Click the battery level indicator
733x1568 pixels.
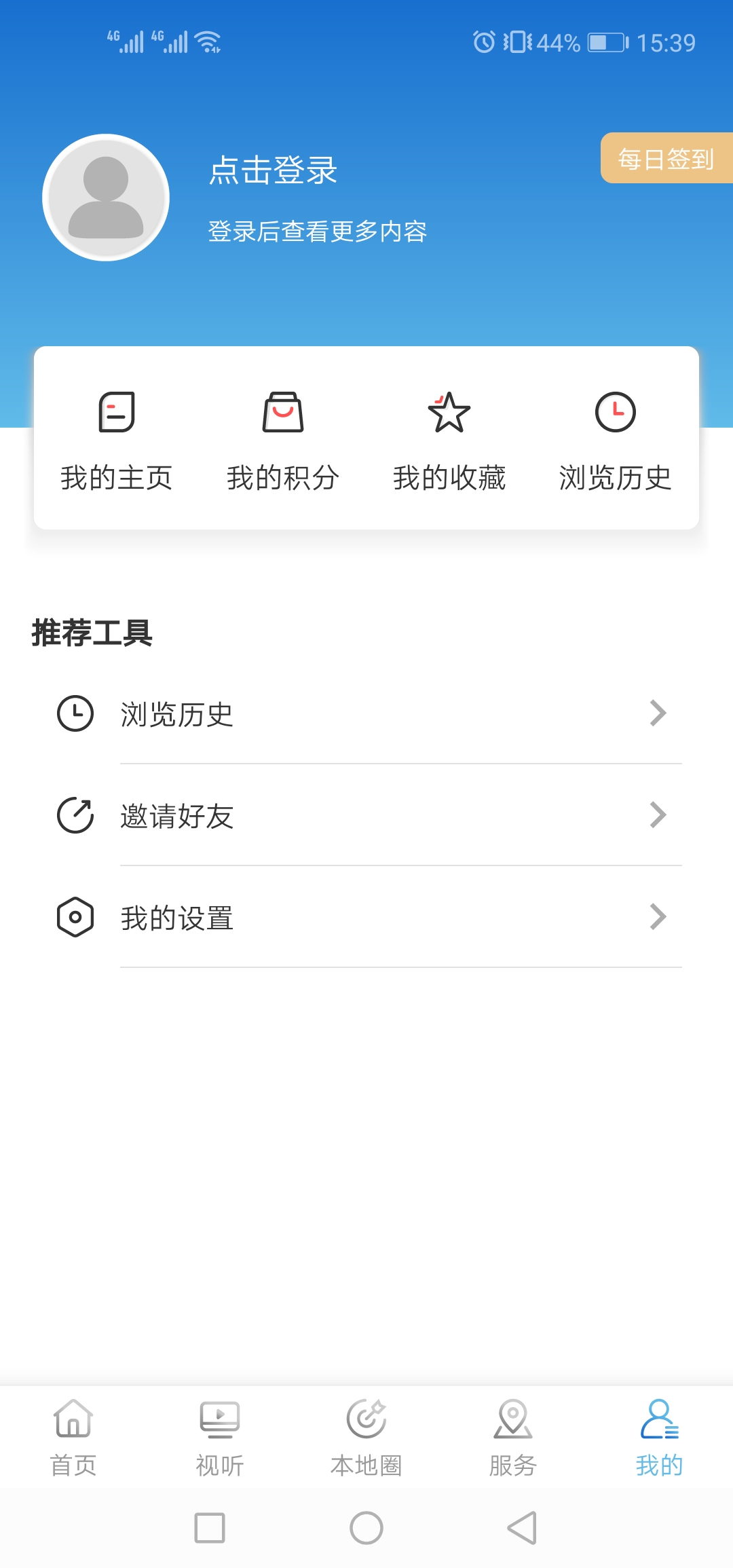(603, 42)
